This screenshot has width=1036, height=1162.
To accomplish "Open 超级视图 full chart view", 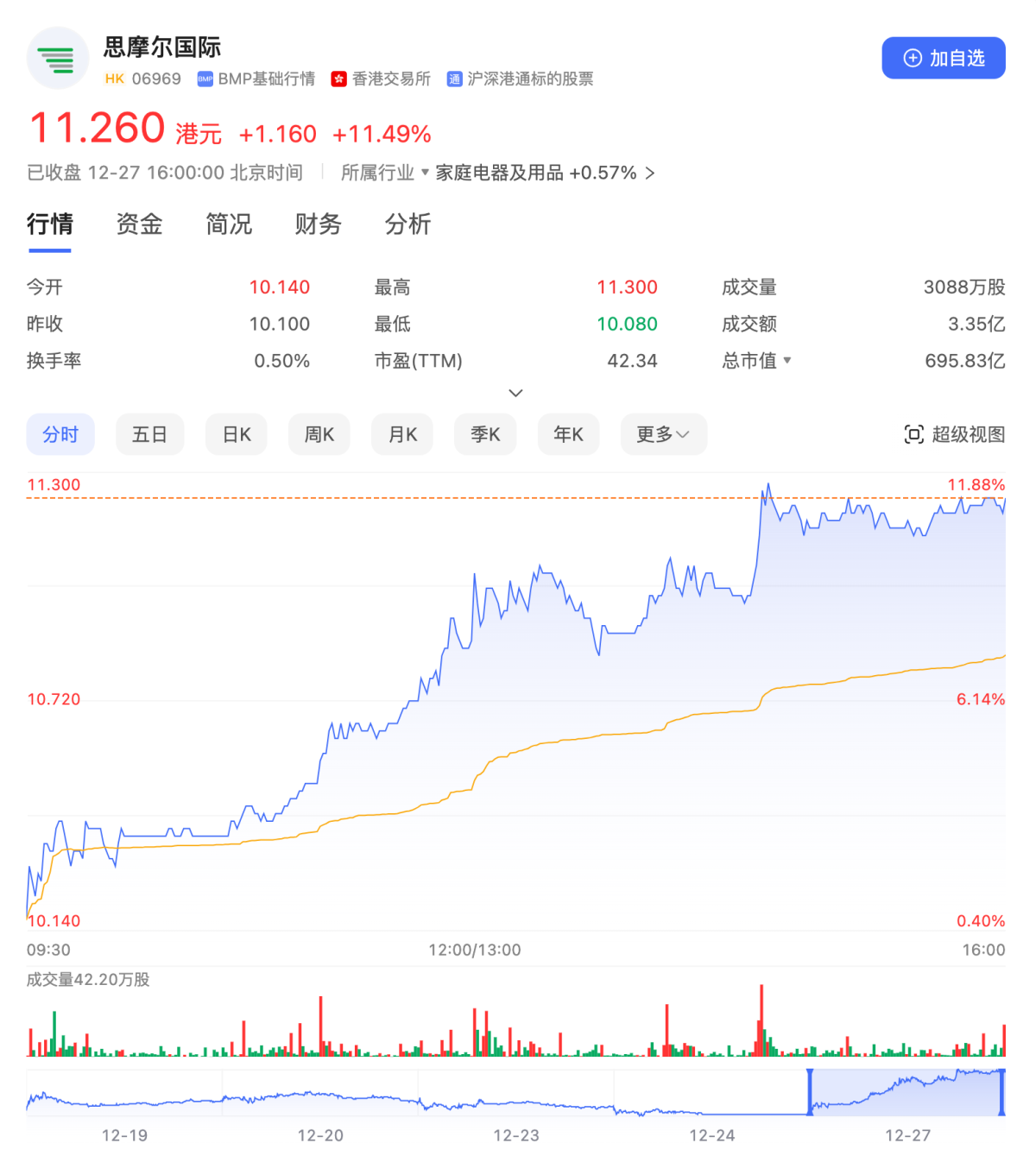I will pyautogui.click(x=954, y=434).
